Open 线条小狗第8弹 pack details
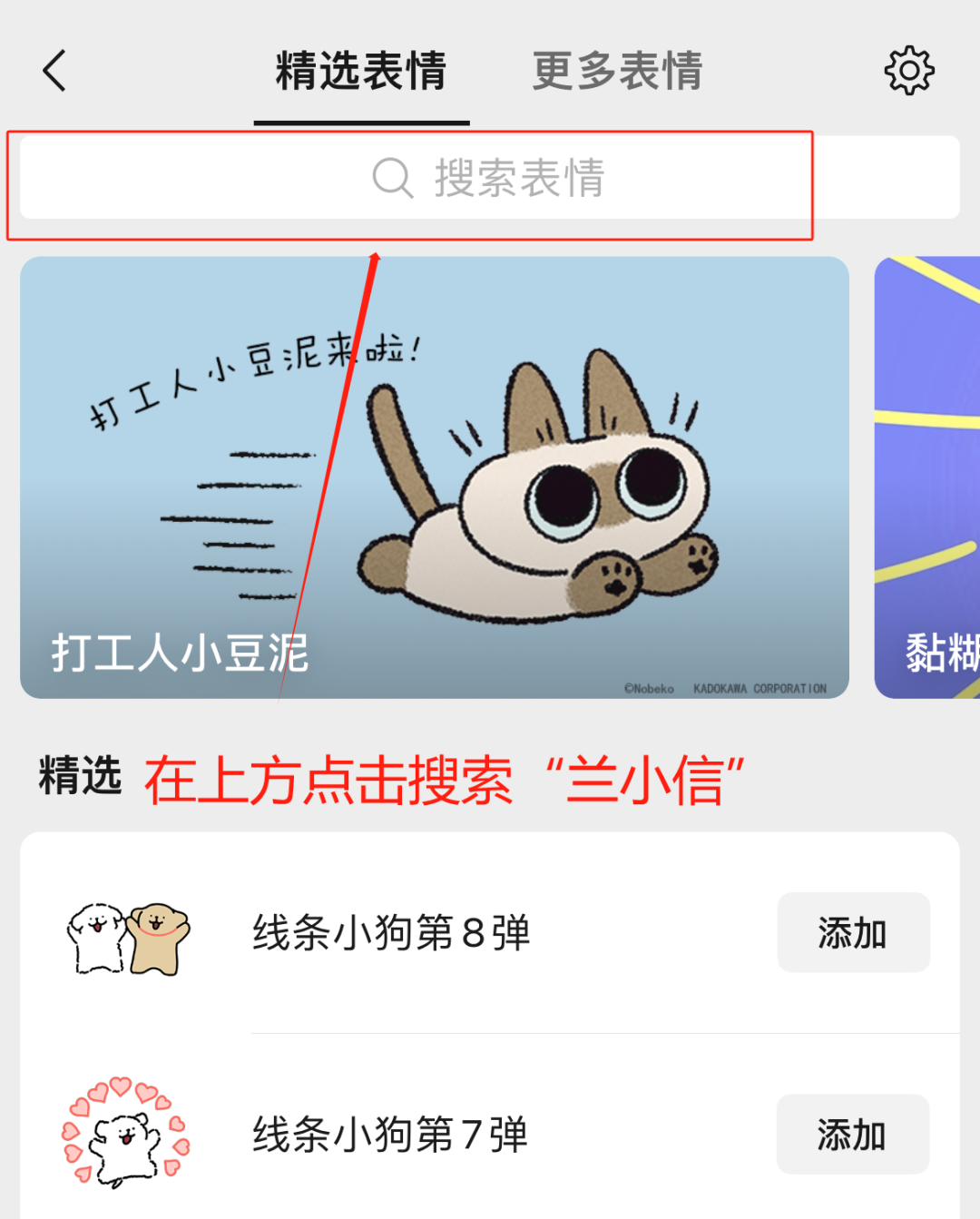This screenshot has height=1219, width=980. 390,933
